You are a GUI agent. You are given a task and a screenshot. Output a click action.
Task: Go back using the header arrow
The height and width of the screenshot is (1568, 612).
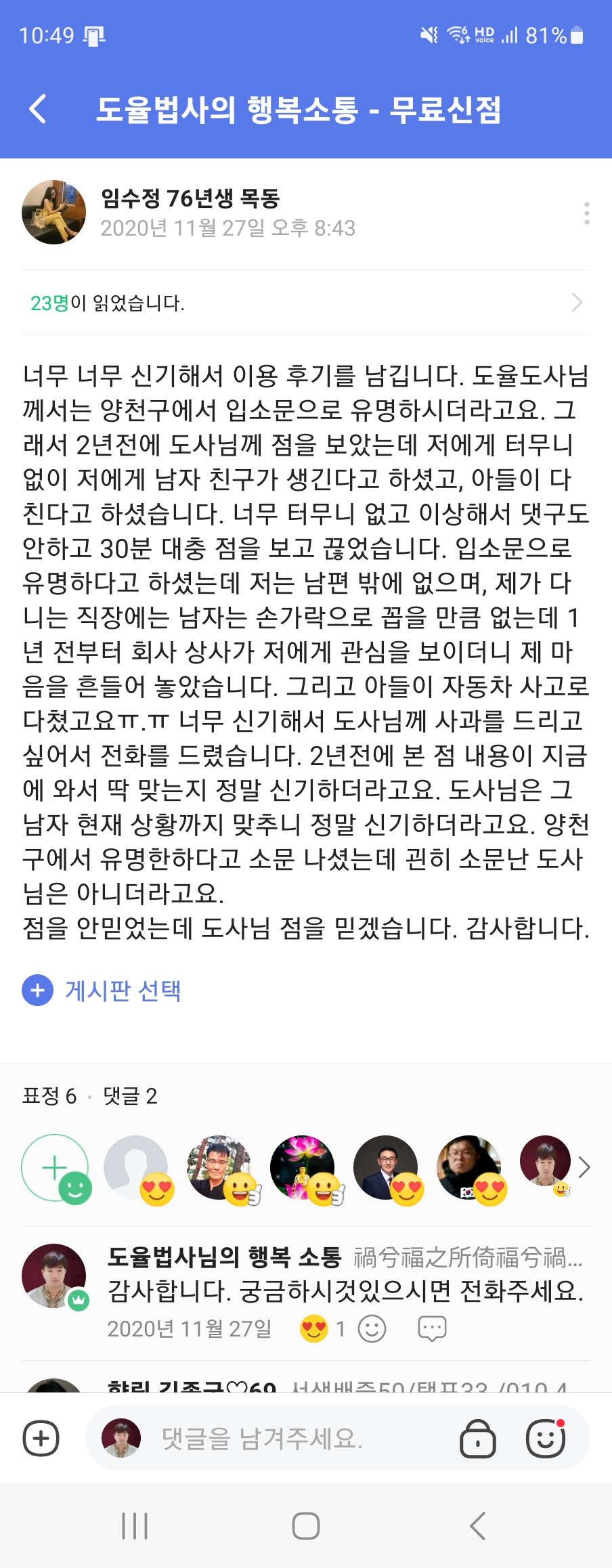pyautogui.click(x=38, y=109)
